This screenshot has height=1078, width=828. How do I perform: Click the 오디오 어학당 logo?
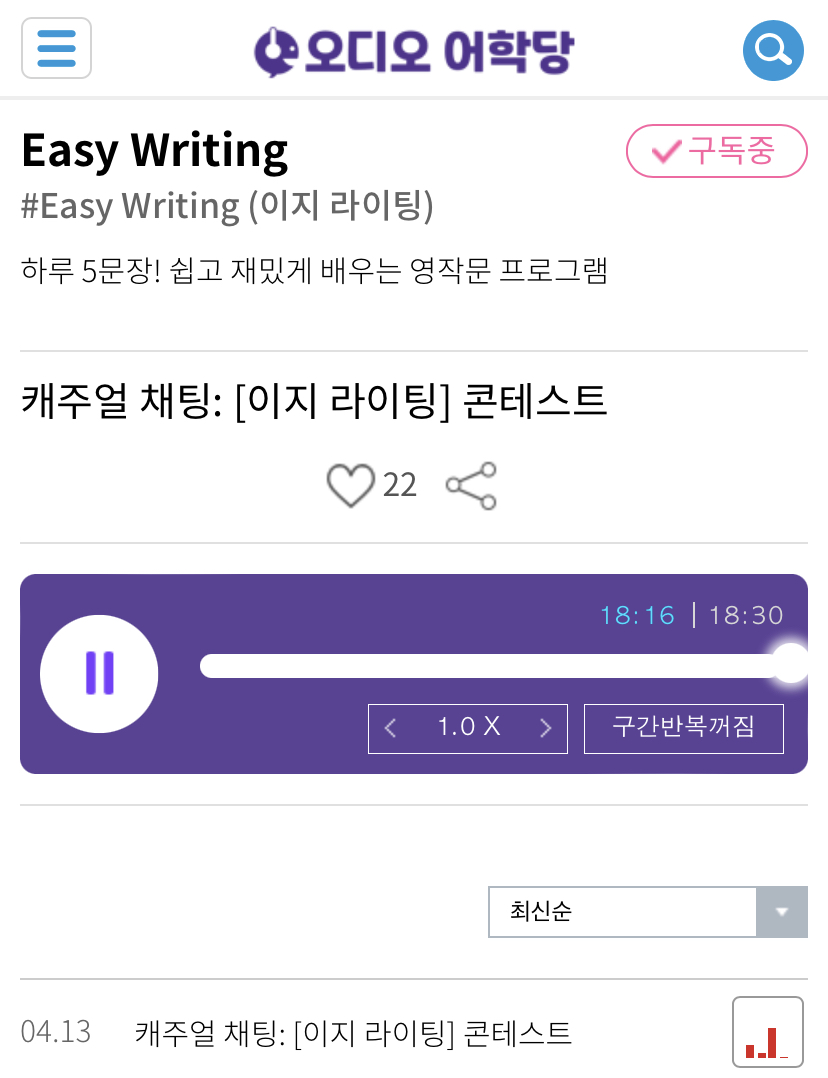[413, 50]
